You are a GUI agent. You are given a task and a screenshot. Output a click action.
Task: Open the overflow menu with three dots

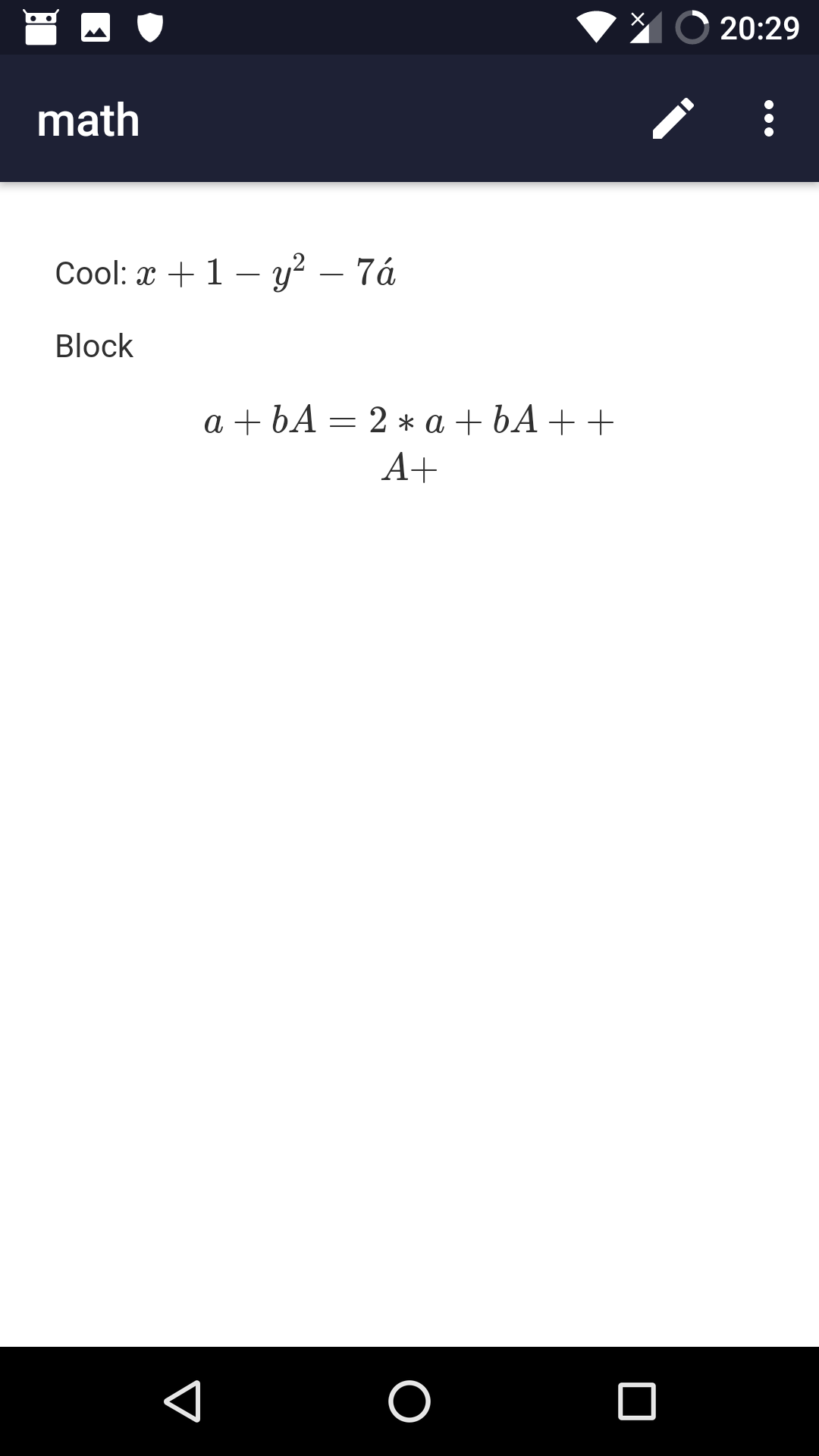pos(767,118)
